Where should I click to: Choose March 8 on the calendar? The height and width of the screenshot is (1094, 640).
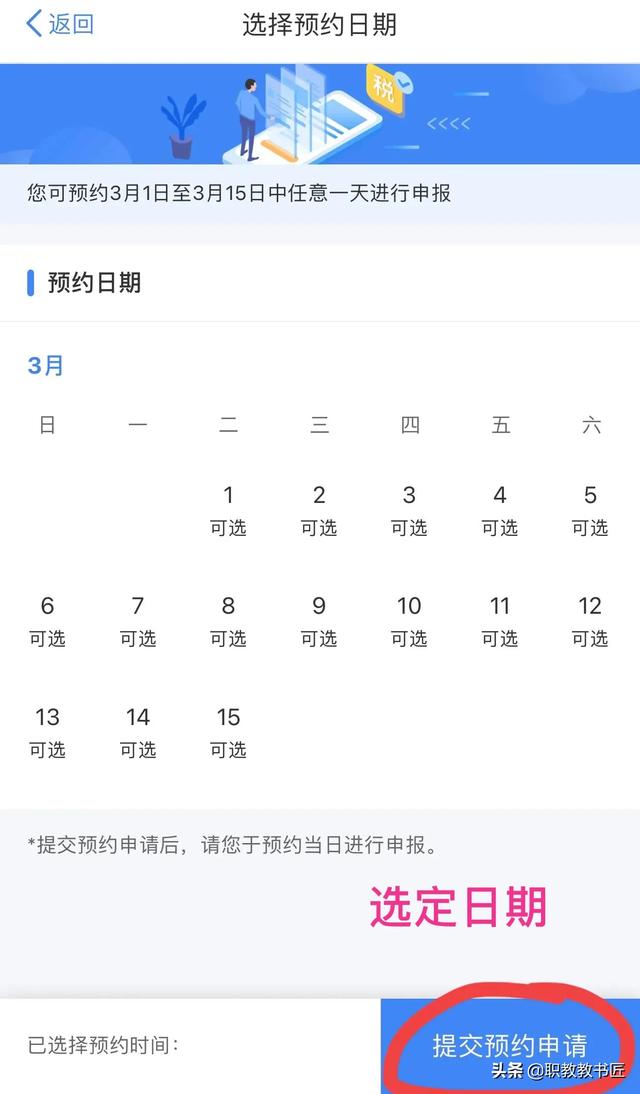tap(228, 619)
